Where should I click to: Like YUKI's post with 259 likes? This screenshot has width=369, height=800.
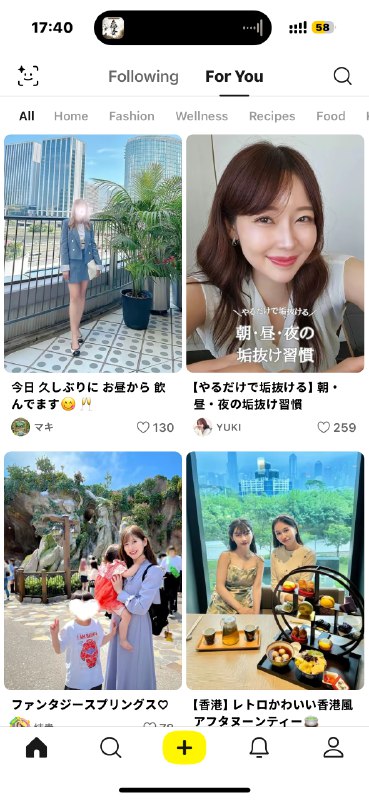point(324,428)
